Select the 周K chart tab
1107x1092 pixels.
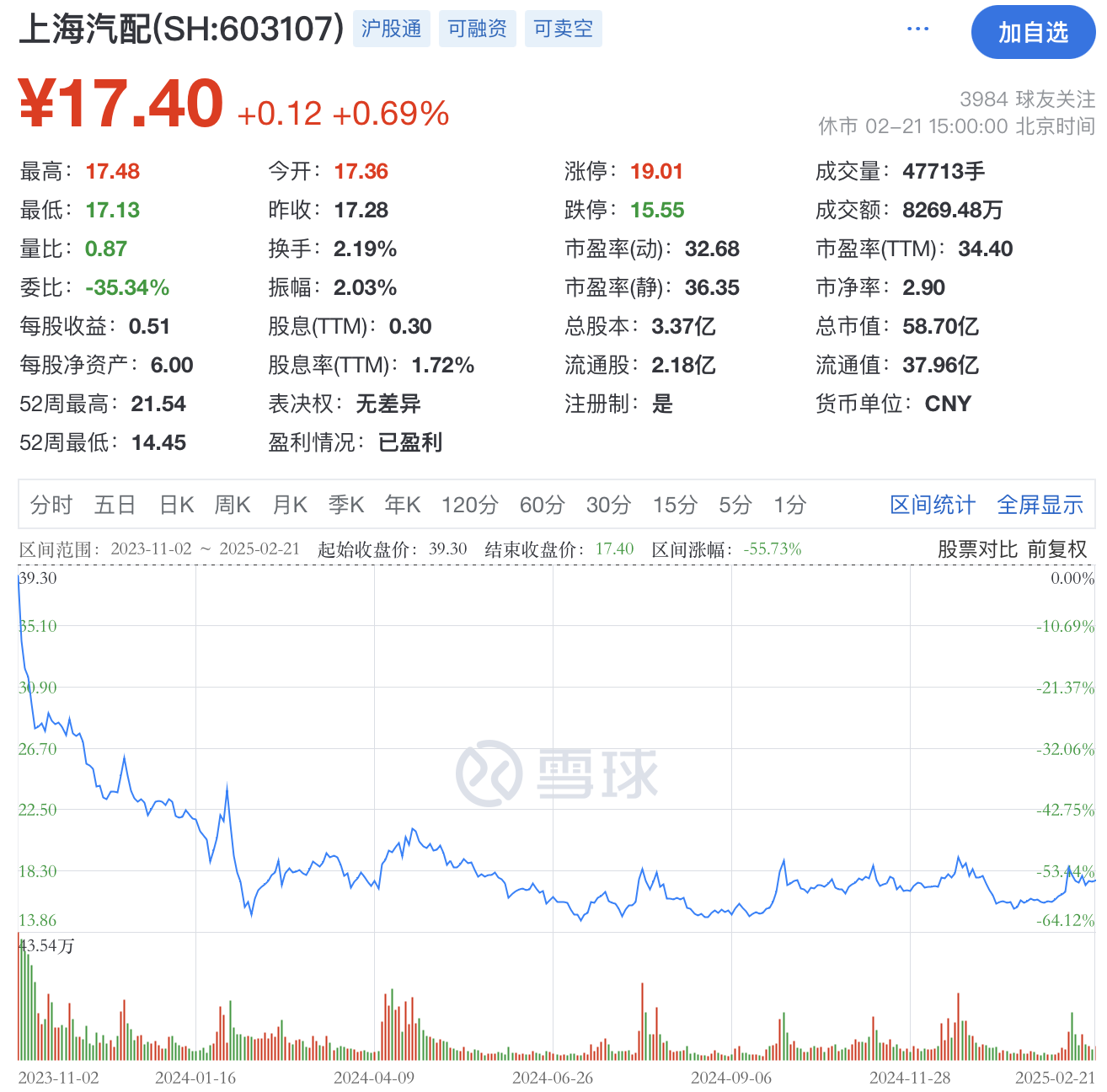pyautogui.click(x=233, y=505)
